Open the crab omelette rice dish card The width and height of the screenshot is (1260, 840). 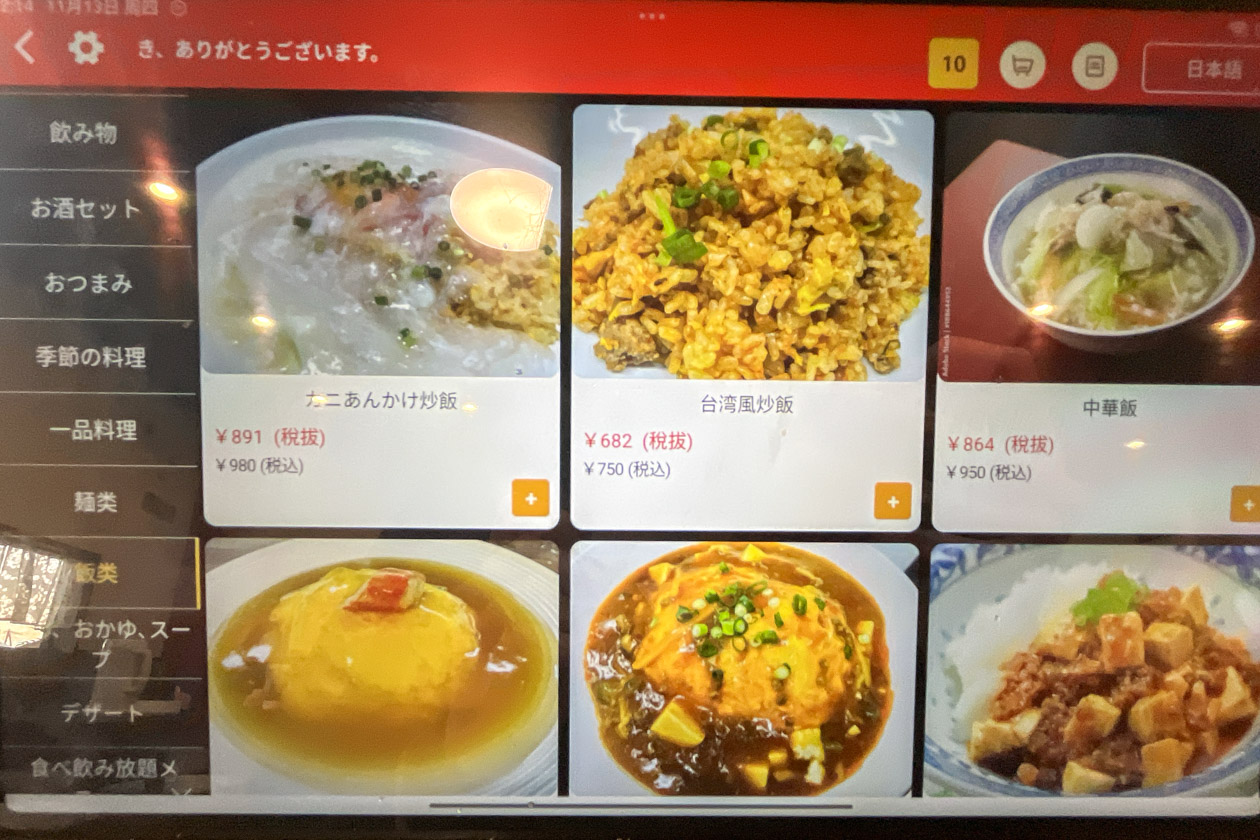click(x=380, y=668)
